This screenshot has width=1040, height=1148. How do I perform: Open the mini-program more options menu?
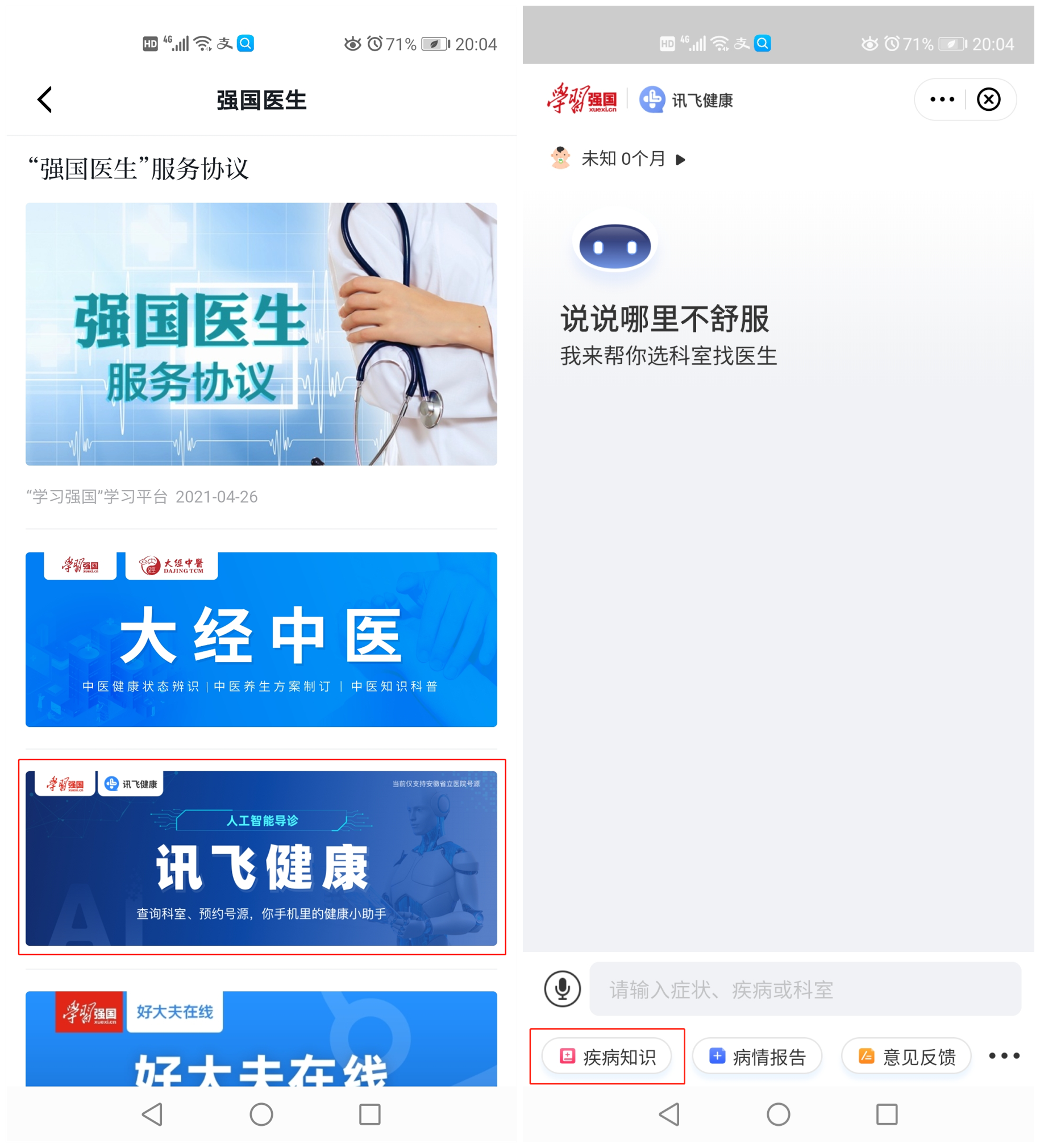pyautogui.click(x=942, y=99)
